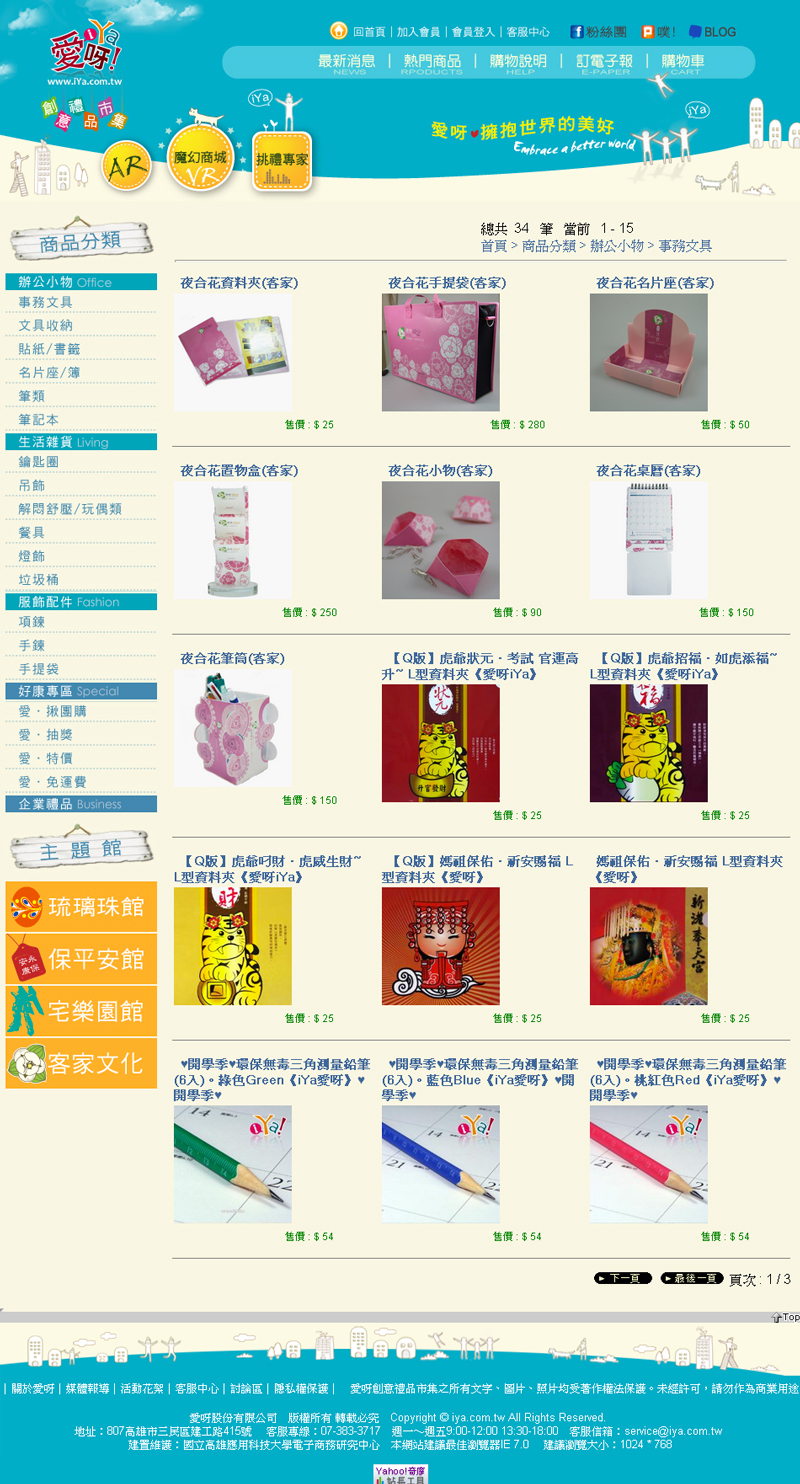The height and width of the screenshot is (1484, 800).
Task: Open 回首頁 home link
Action: (368, 32)
